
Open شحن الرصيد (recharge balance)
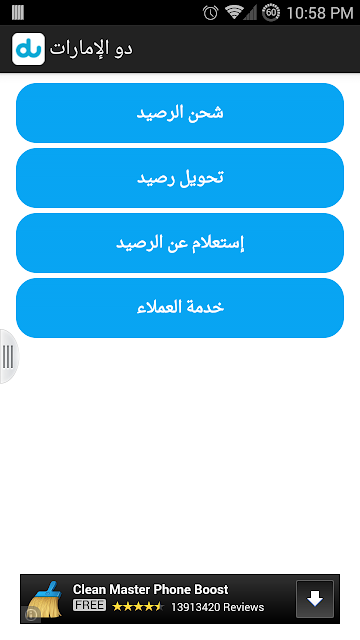180,113
